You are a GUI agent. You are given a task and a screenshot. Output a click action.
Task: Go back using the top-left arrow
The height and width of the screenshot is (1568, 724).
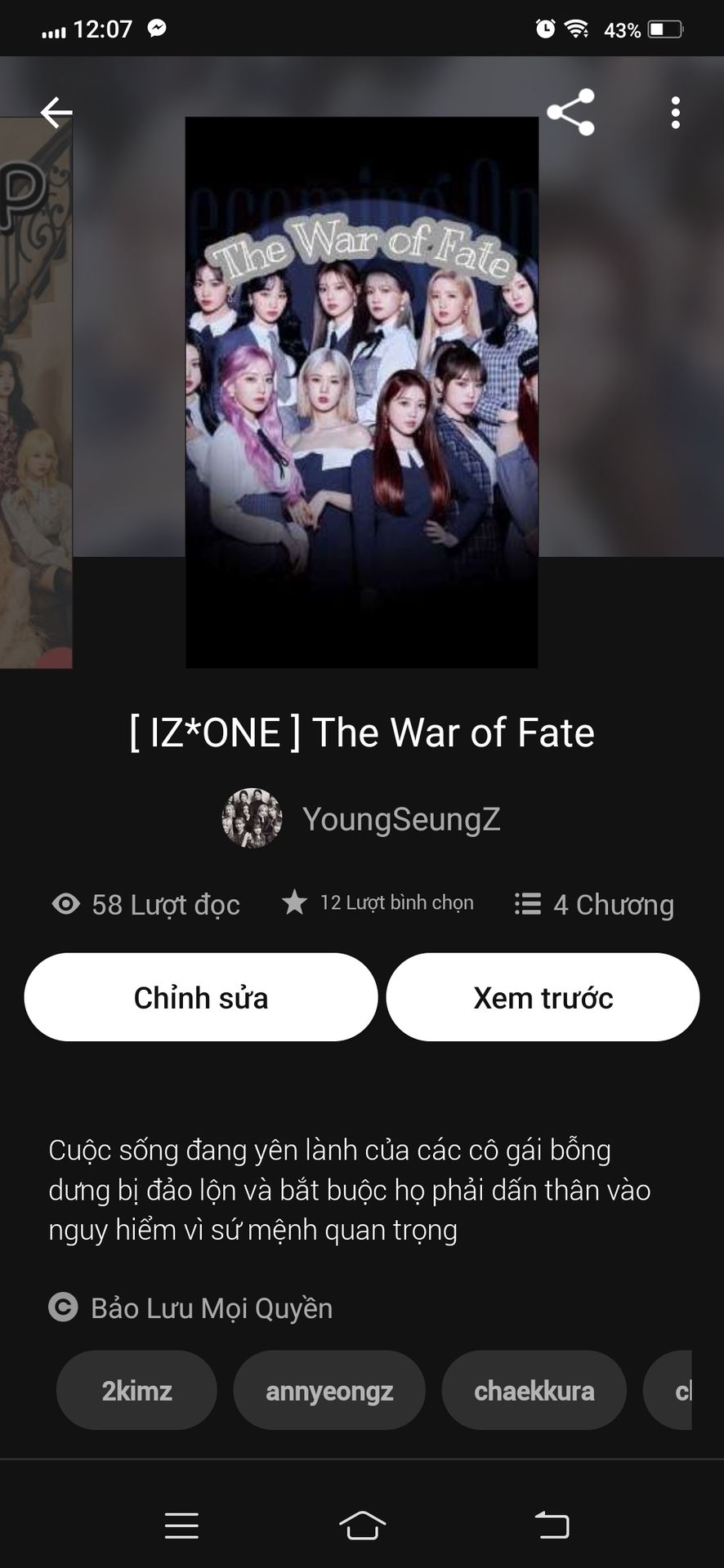(x=56, y=113)
